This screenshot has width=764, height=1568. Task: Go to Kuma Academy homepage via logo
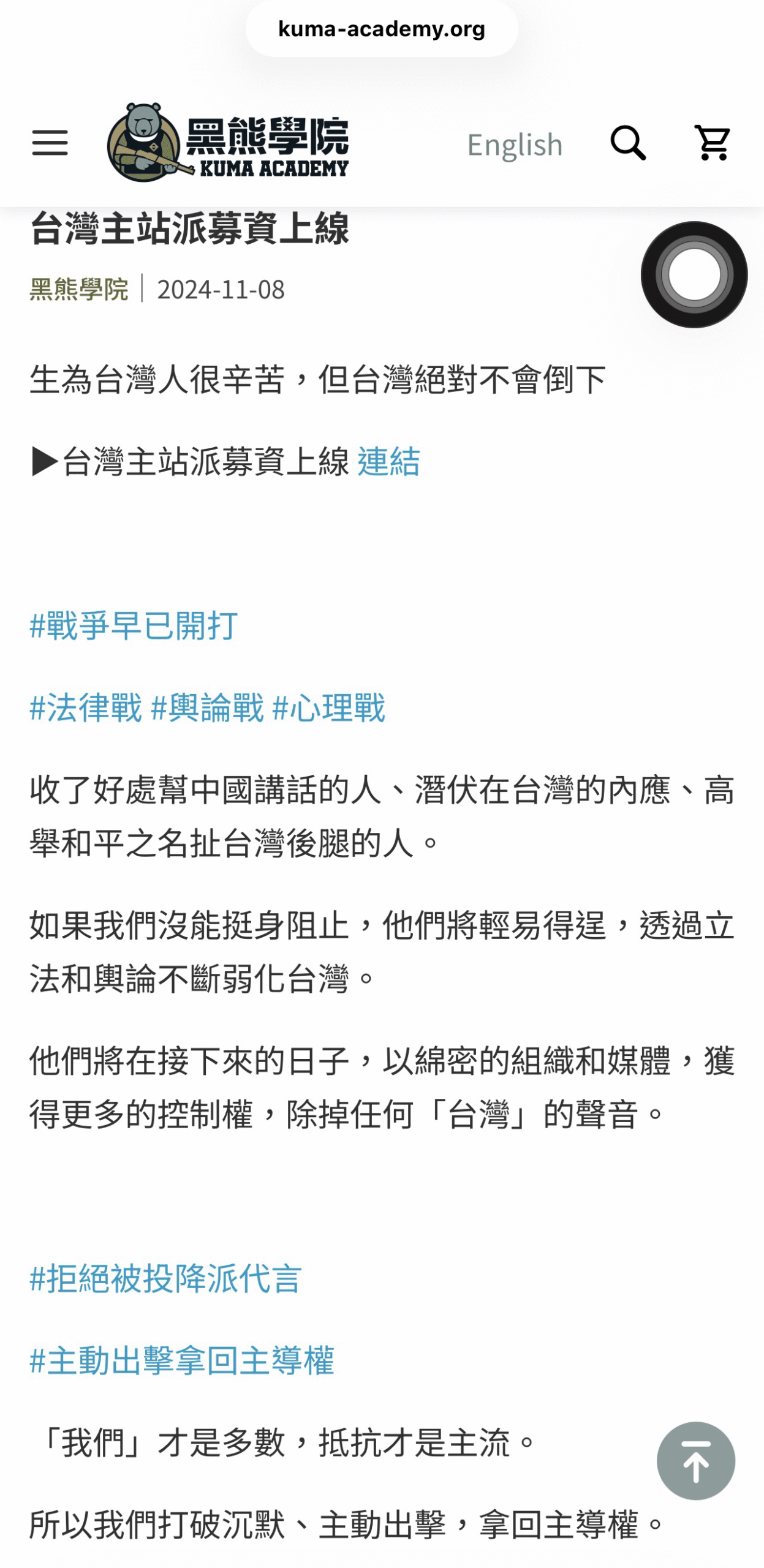[228, 143]
